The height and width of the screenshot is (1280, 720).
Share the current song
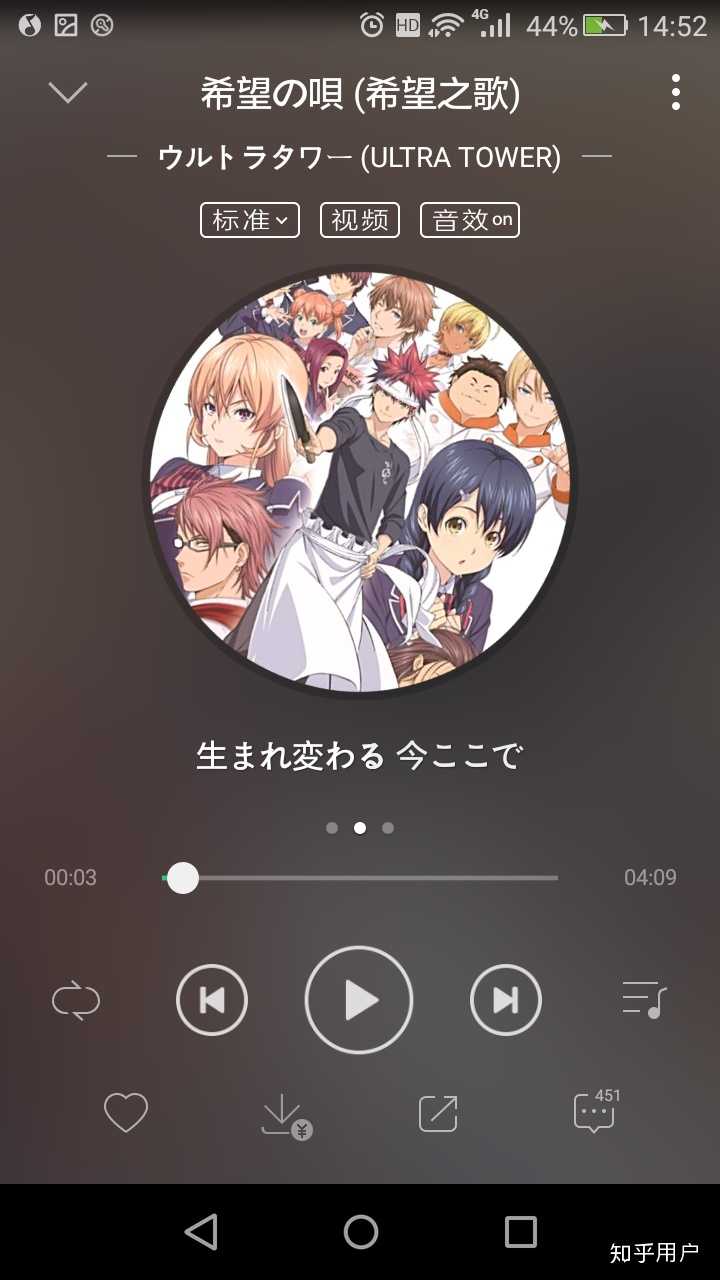point(437,1112)
